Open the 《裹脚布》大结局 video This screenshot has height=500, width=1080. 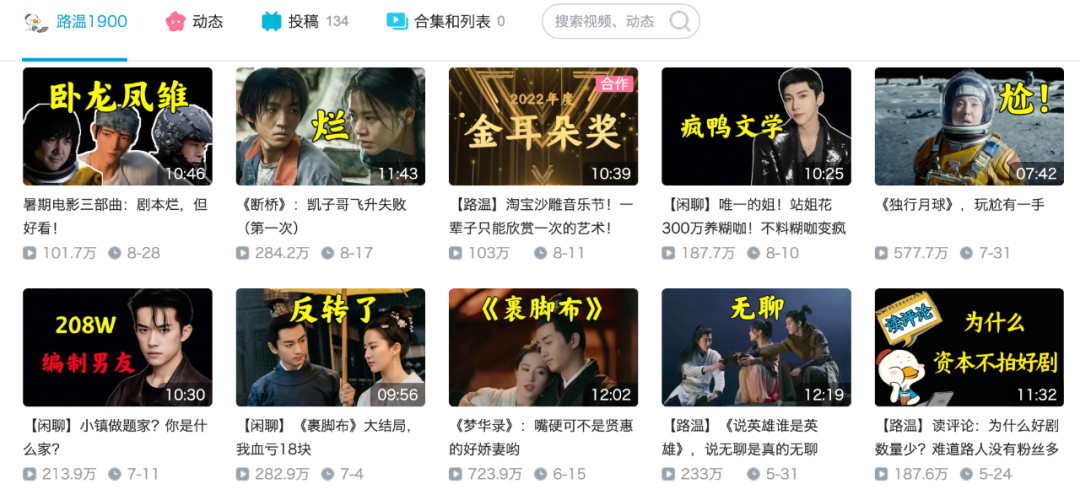[x=330, y=348]
